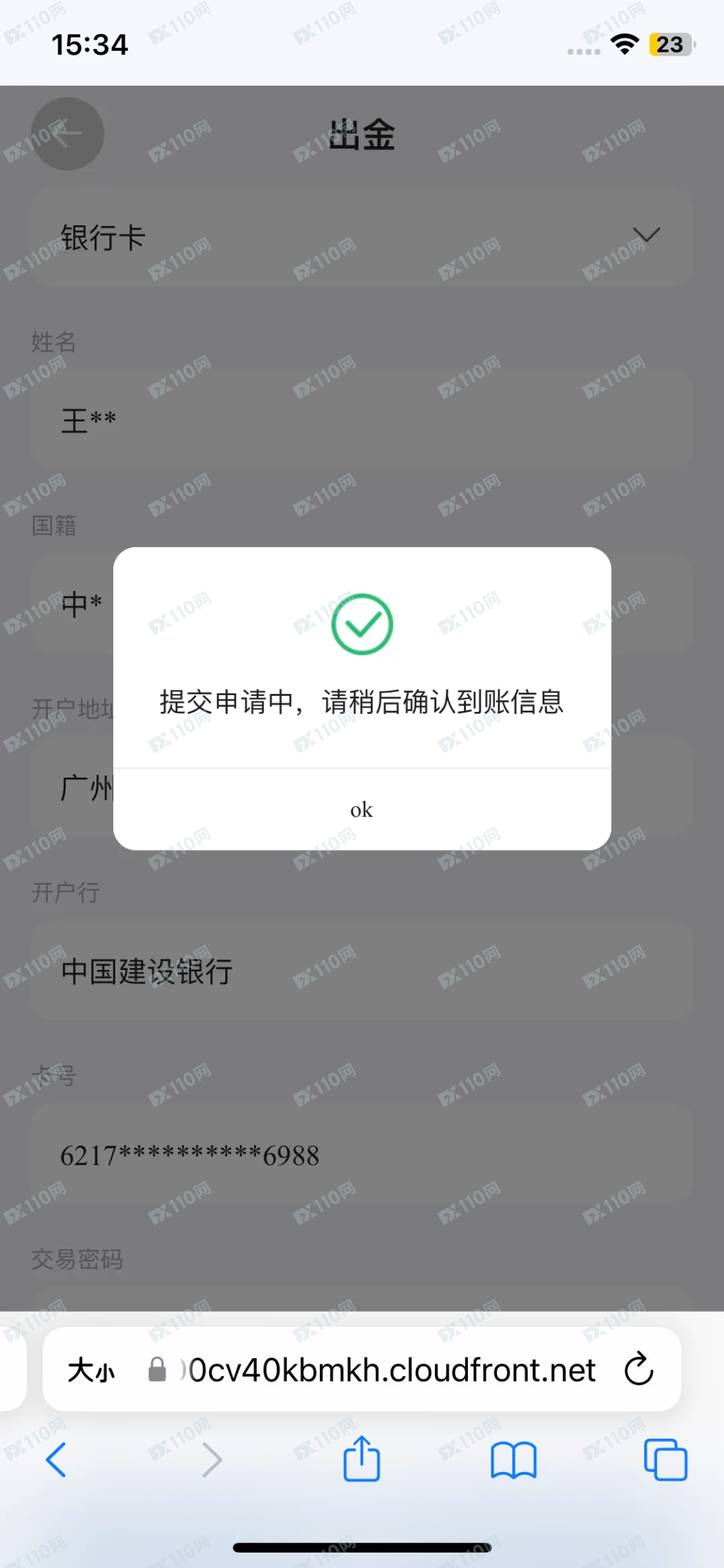
Task: Tap the Safari reload page icon
Action: coord(638,1369)
